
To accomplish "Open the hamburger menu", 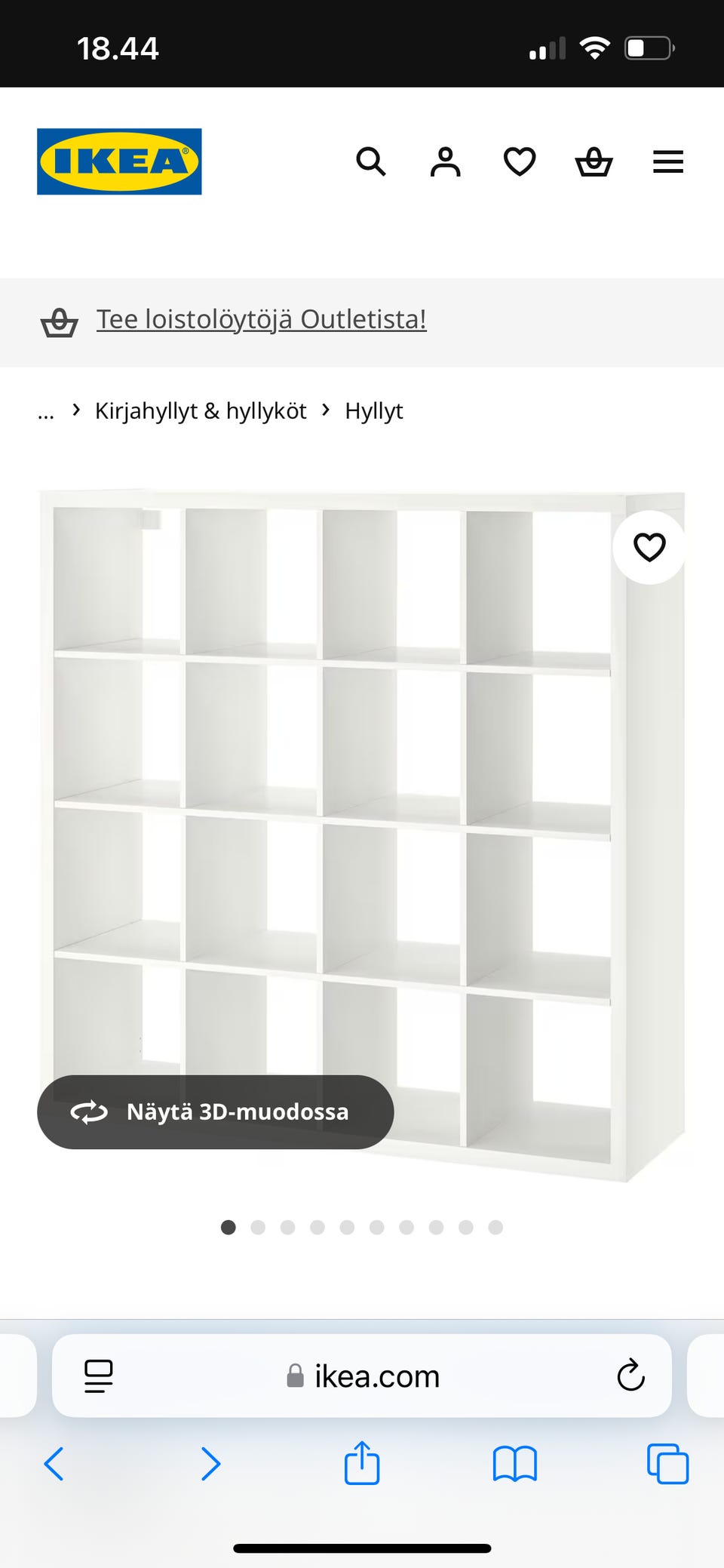I will pyautogui.click(x=667, y=161).
